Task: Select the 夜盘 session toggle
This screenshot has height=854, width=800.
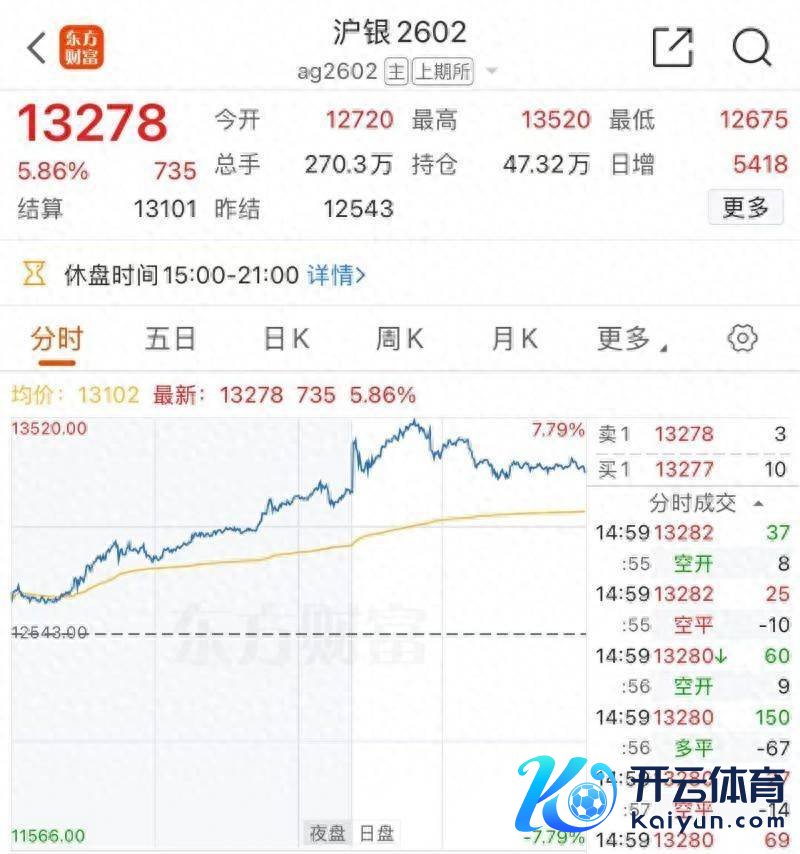Action: coord(329,831)
